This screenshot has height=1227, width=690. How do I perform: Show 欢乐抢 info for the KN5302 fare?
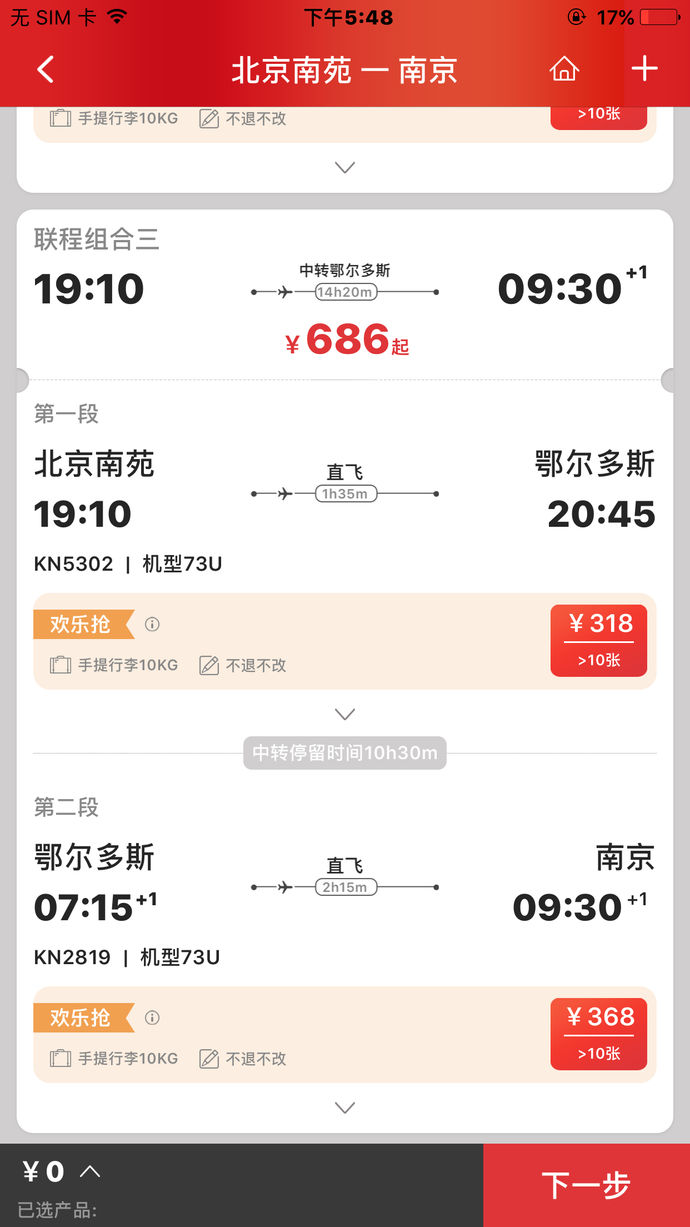152,625
